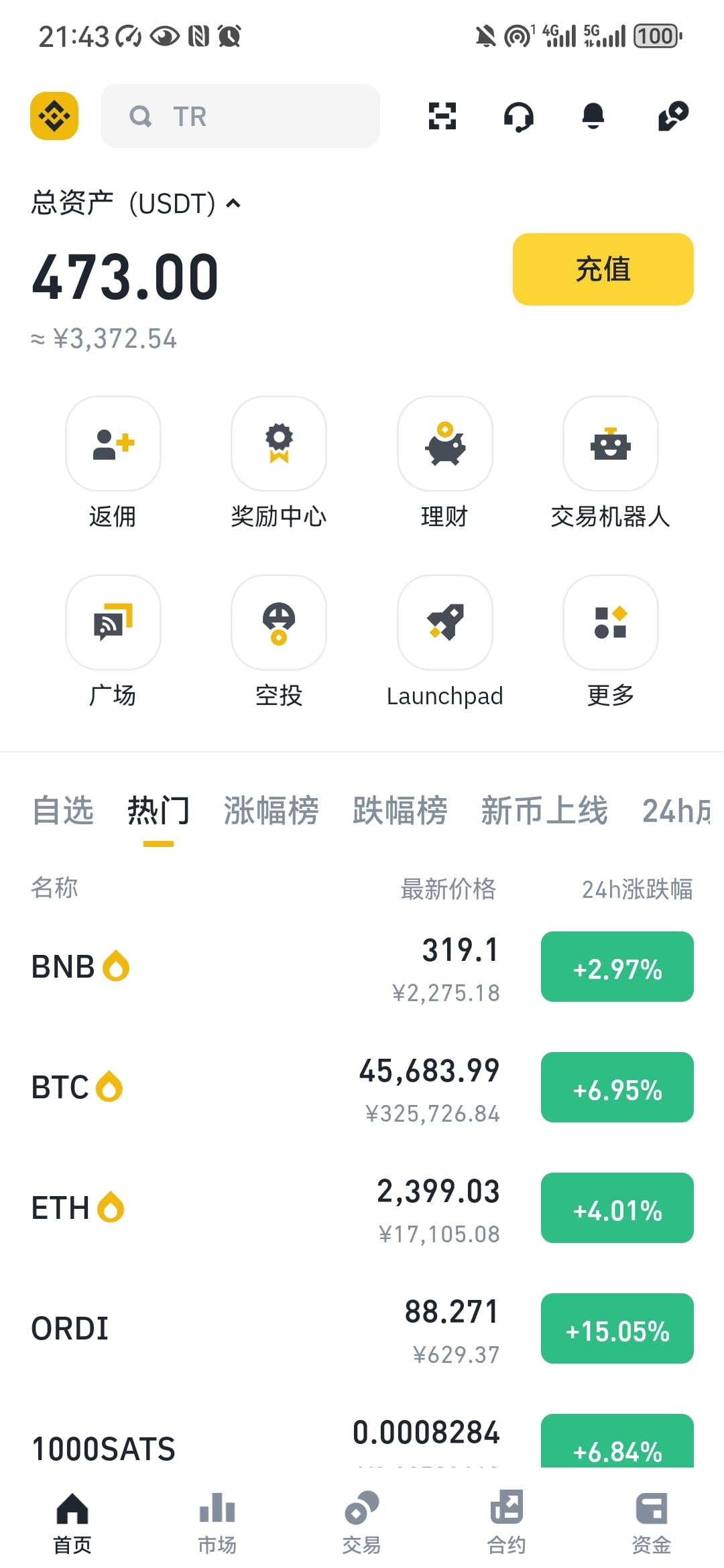Open the 更多 more services grid
The width and height of the screenshot is (724, 1568).
[610, 642]
